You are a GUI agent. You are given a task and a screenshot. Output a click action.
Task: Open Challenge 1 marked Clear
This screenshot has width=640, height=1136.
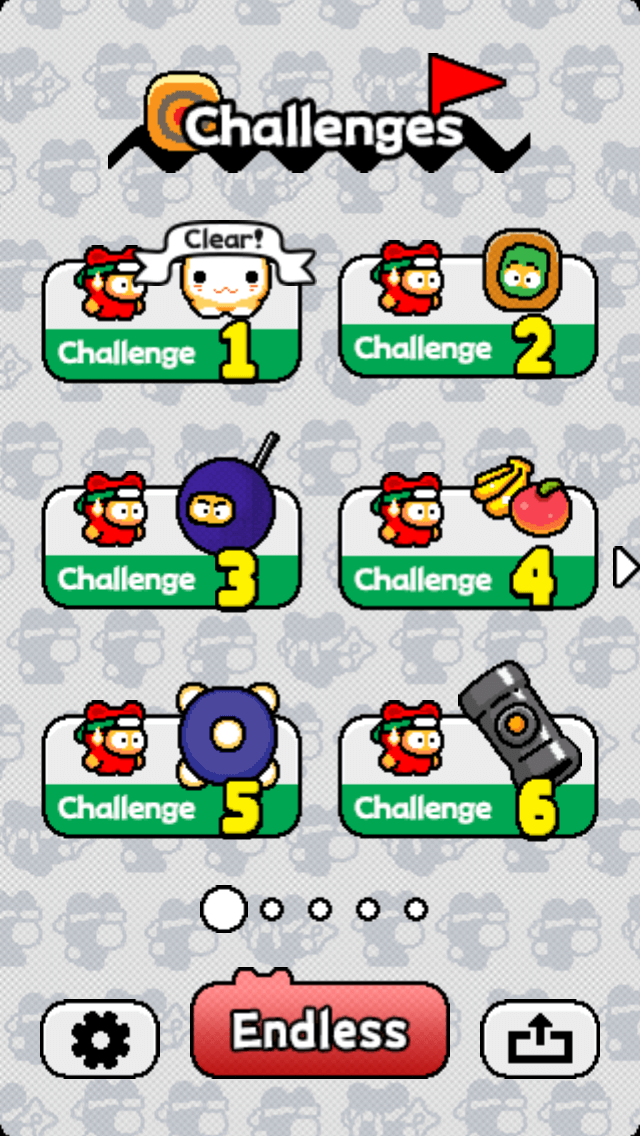(171, 320)
